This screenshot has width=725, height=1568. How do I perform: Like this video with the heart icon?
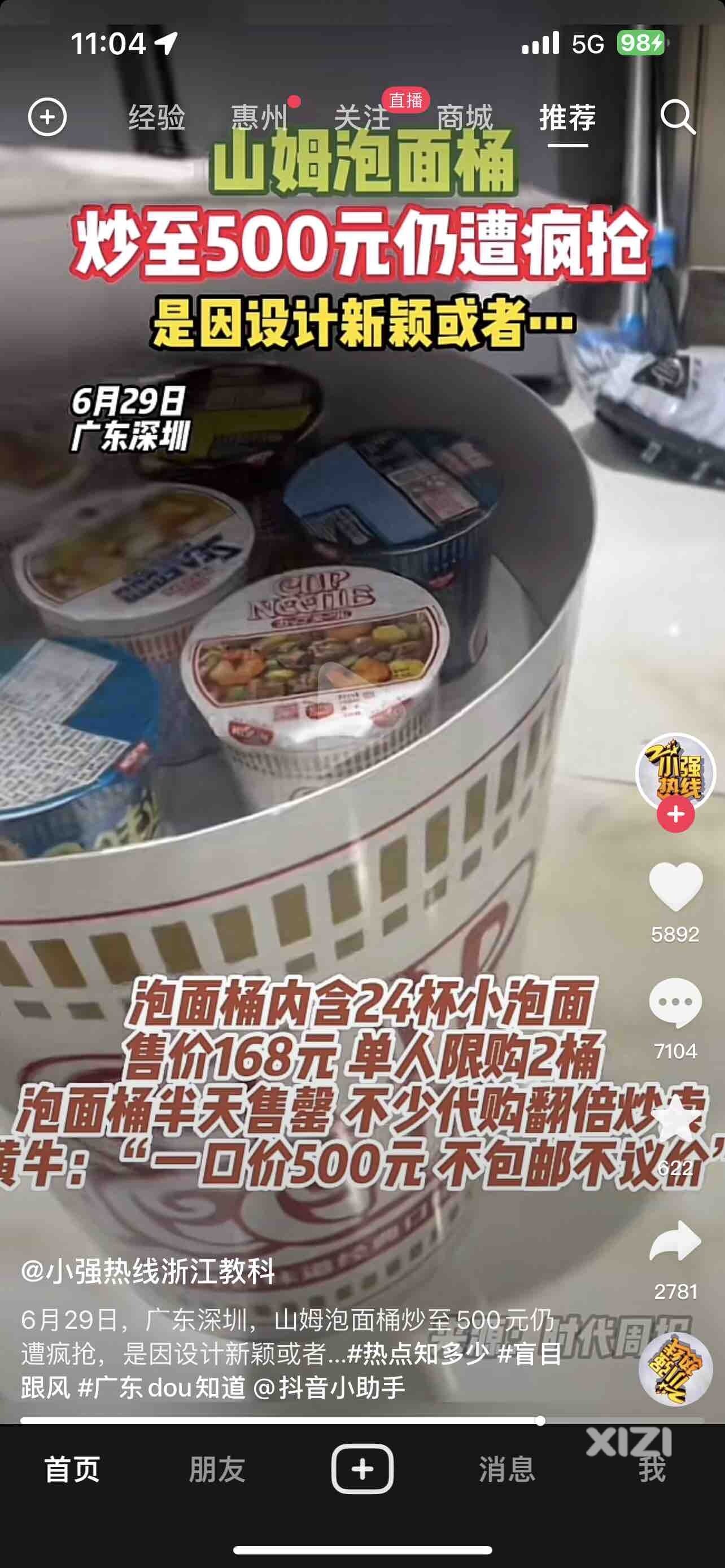[x=675, y=887]
